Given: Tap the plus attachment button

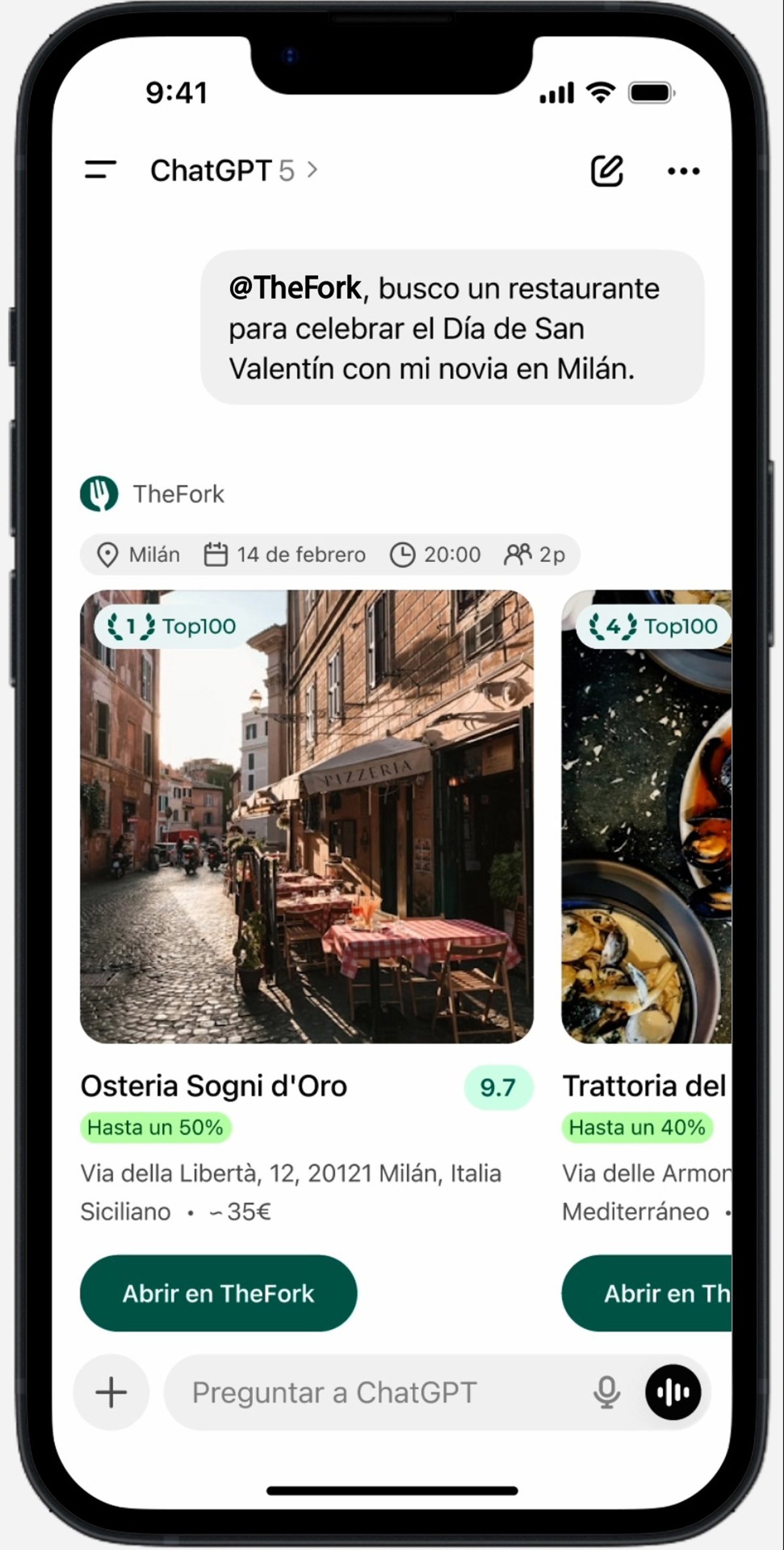Looking at the screenshot, I should coord(111,1393).
